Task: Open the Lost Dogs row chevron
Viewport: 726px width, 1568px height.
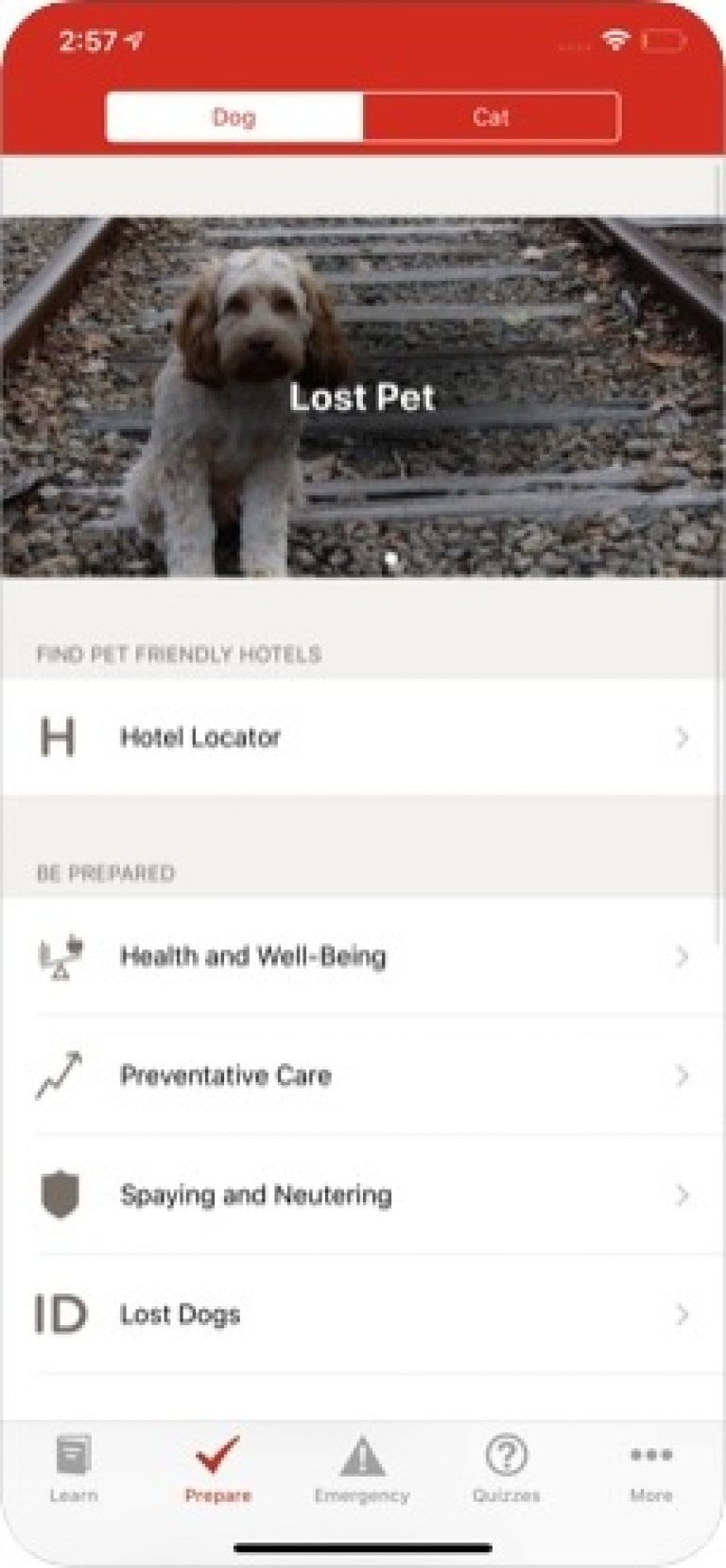Action: pyautogui.click(x=683, y=1314)
